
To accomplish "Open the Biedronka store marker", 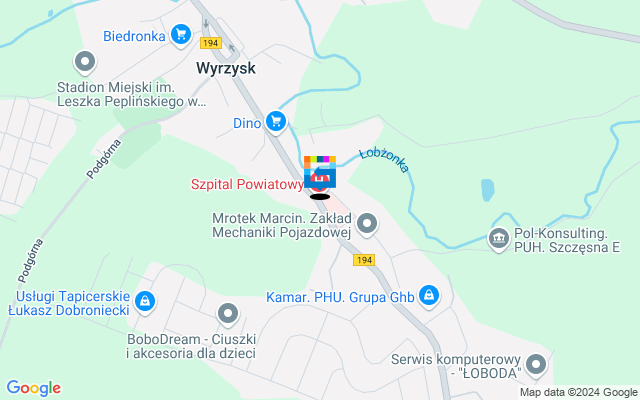I will coord(180,36).
